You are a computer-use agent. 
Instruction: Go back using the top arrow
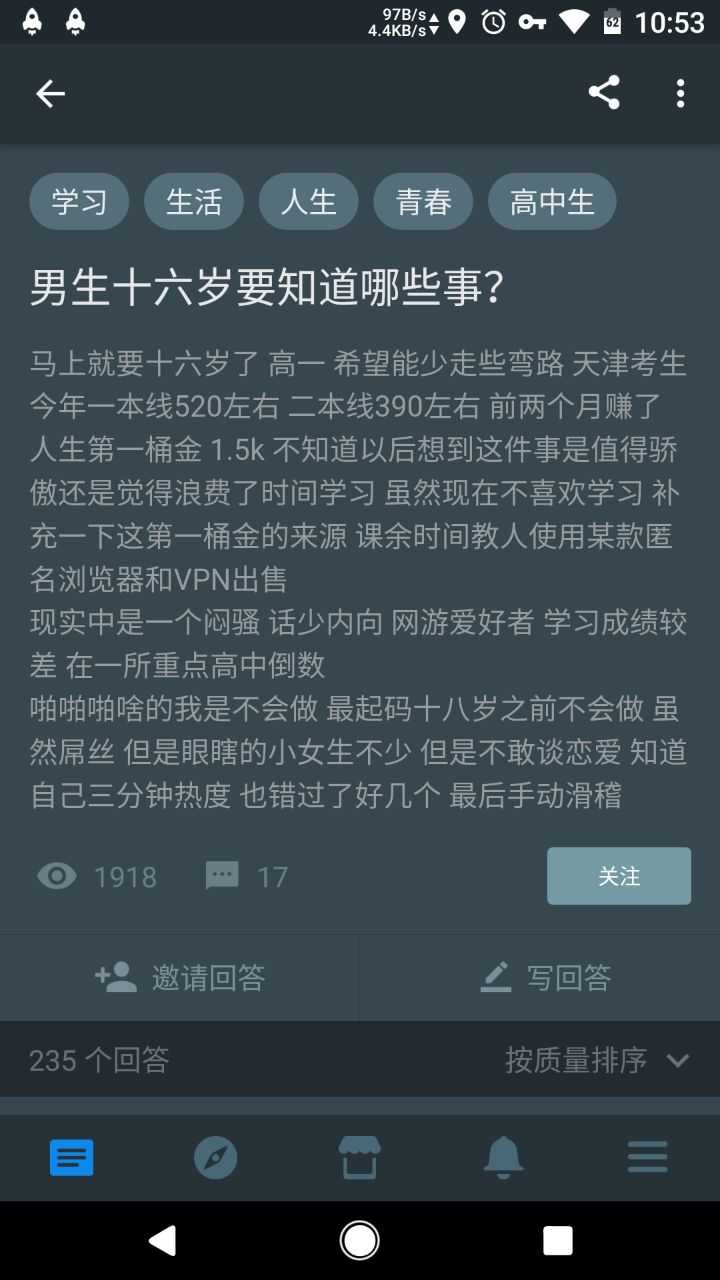(x=50, y=94)
